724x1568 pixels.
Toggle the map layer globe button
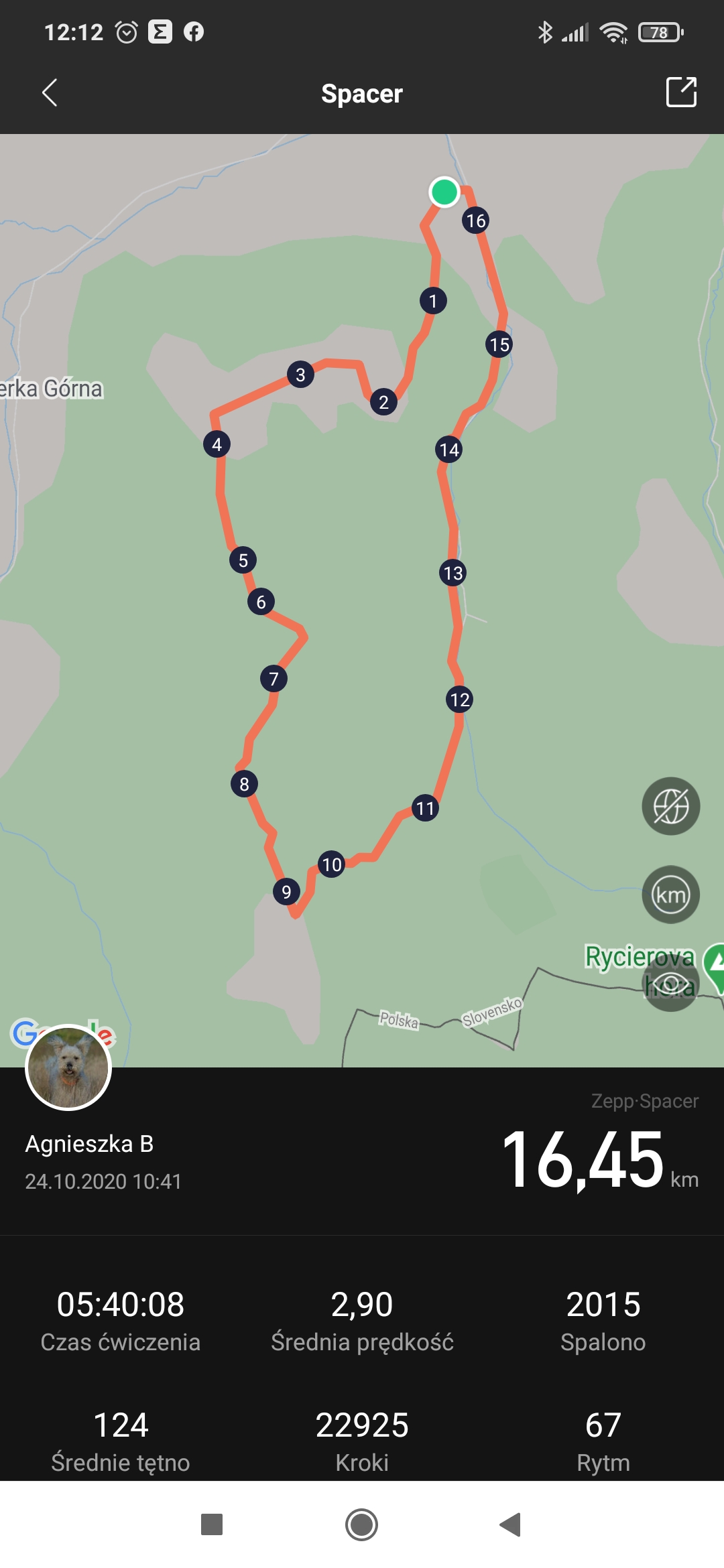click(671, 806)
